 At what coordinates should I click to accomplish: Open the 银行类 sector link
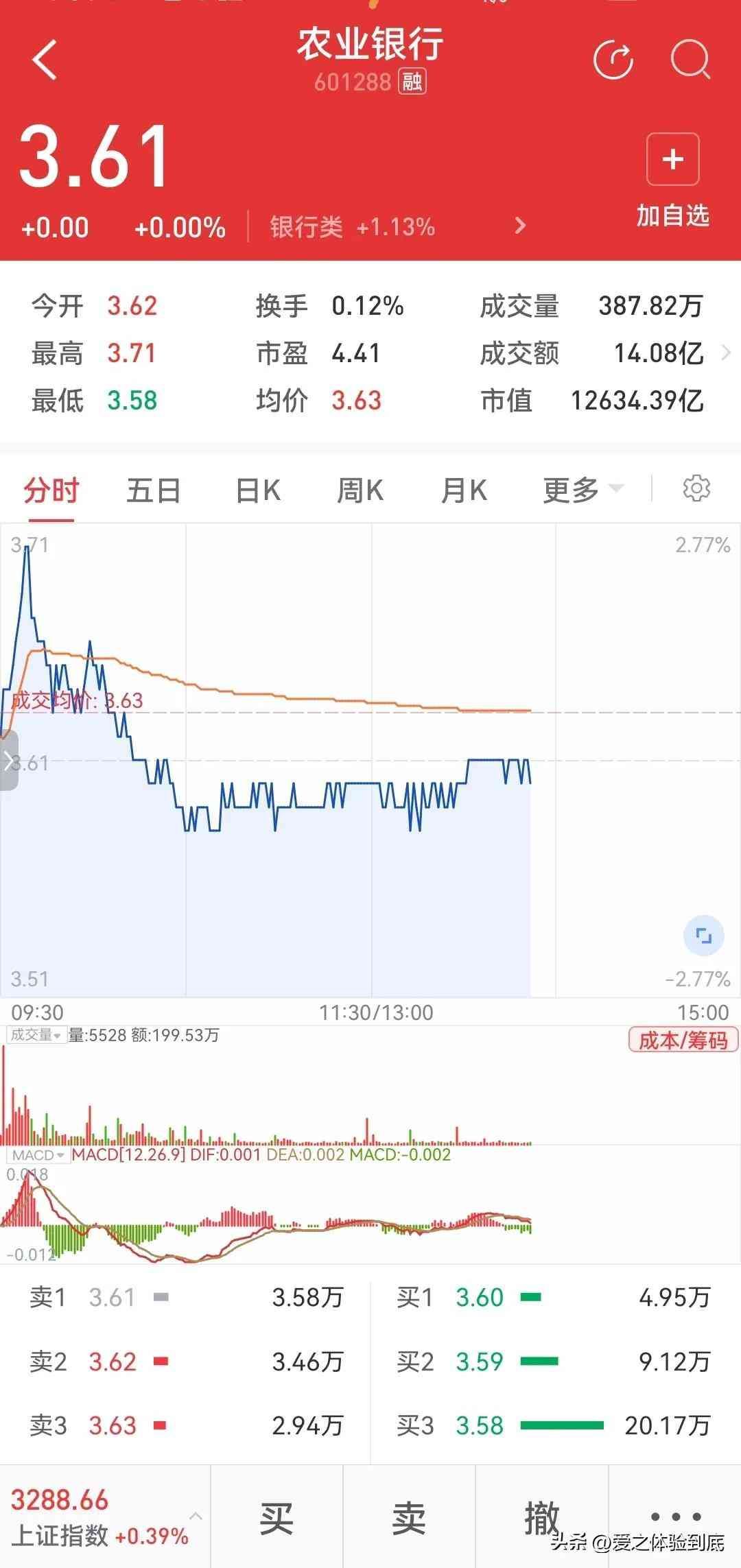click(x=398, y=226)
